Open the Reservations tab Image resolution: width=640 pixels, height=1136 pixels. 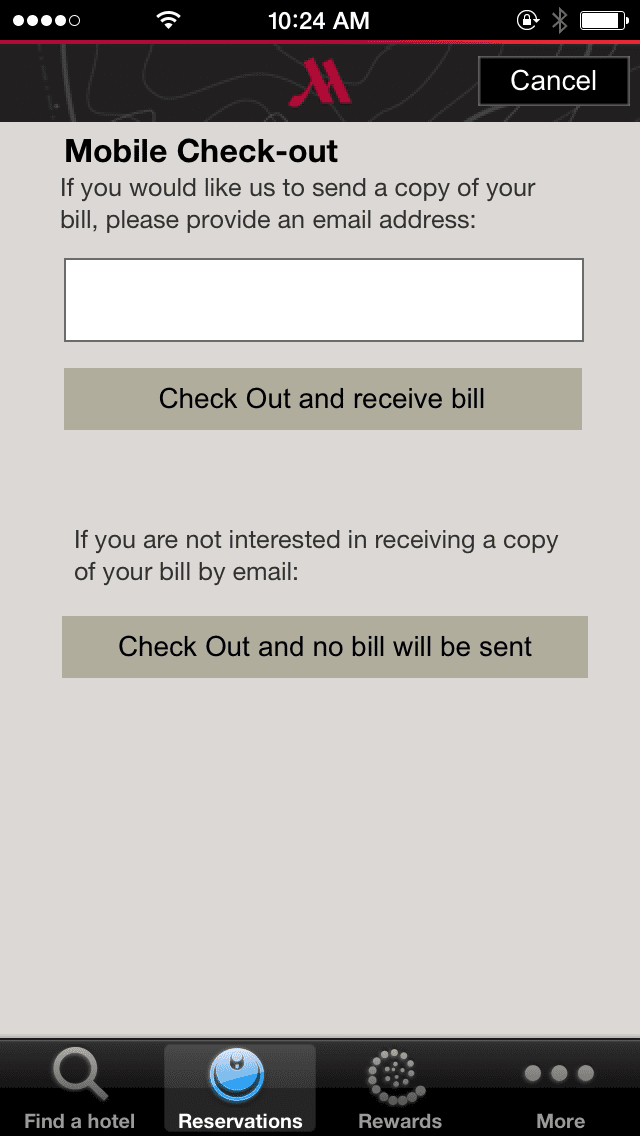[240, 1090]
